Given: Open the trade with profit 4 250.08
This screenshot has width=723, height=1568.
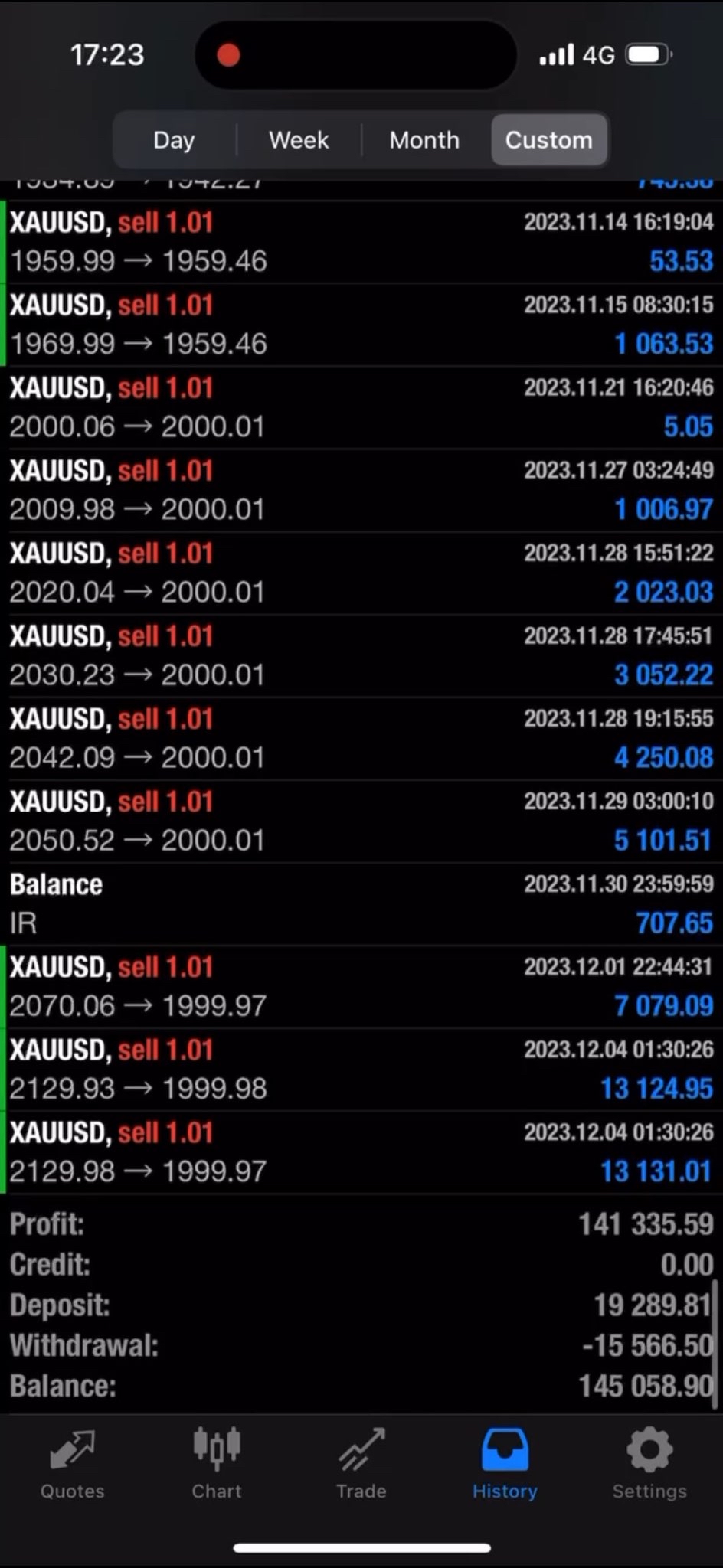Looking at the screenshot, I should pos(361,738).
